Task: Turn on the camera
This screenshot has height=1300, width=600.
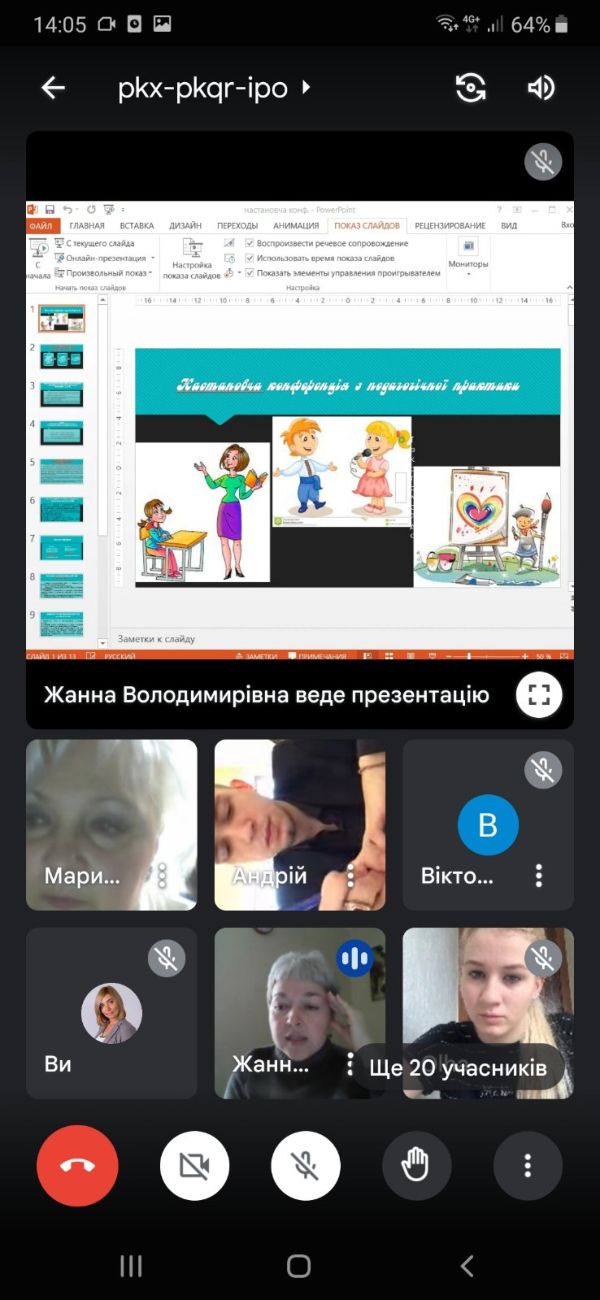Action: coord(195,1165)
